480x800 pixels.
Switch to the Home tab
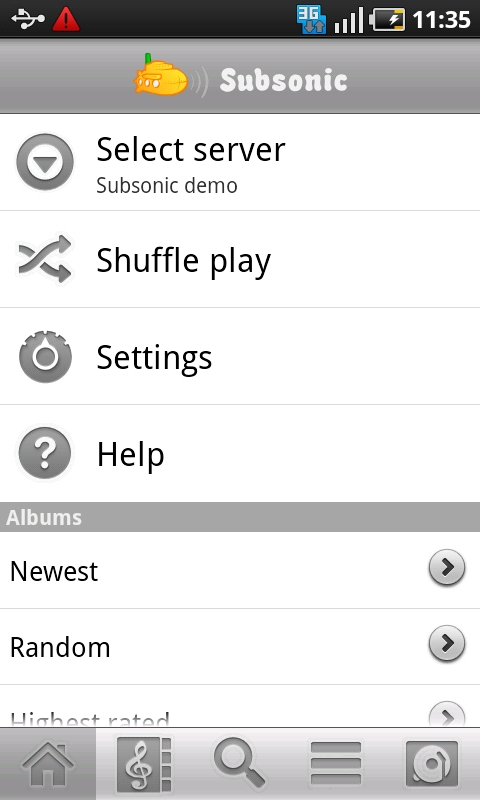[48, 764]
